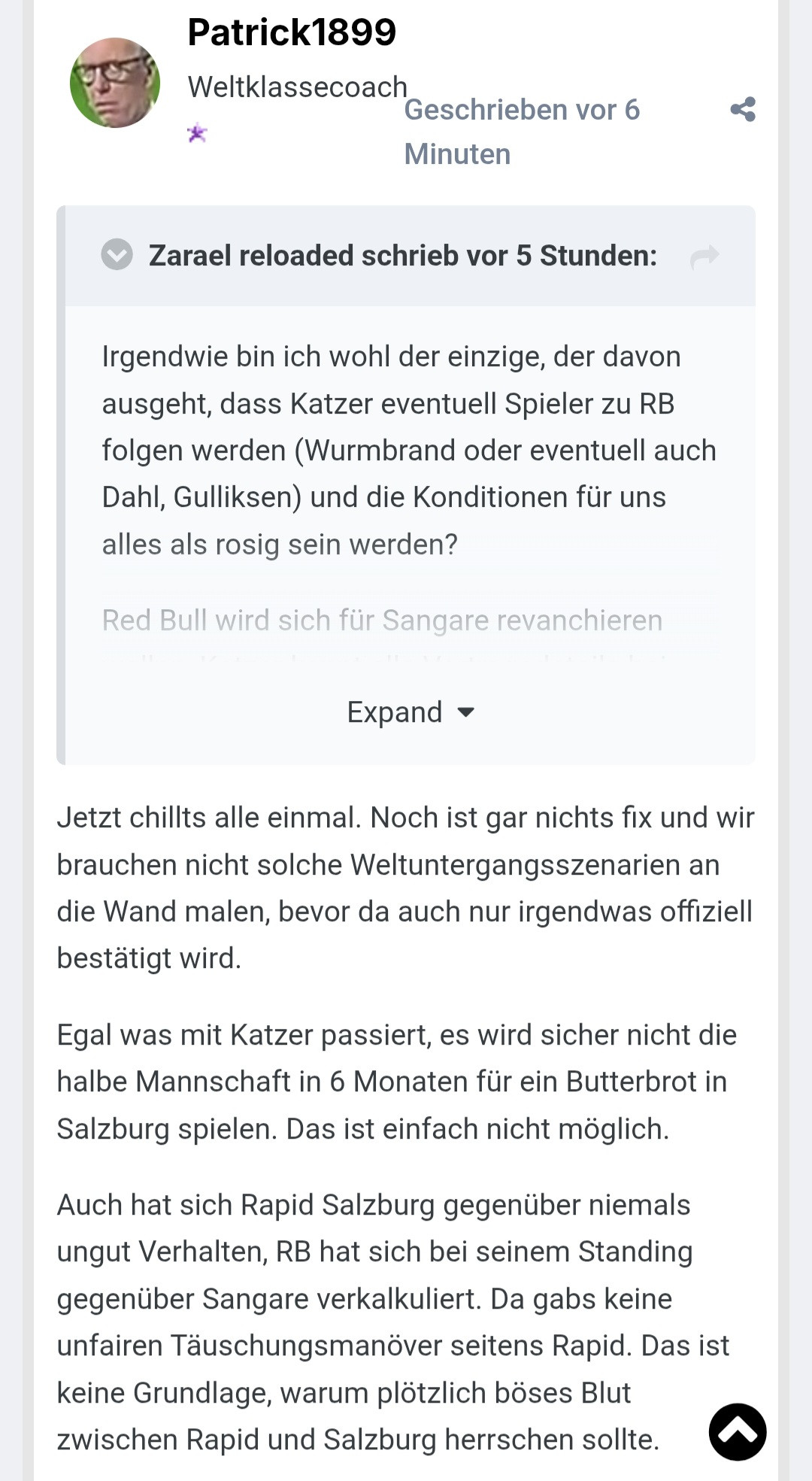Jump to the quoted post via arrow

click(704, 256)
